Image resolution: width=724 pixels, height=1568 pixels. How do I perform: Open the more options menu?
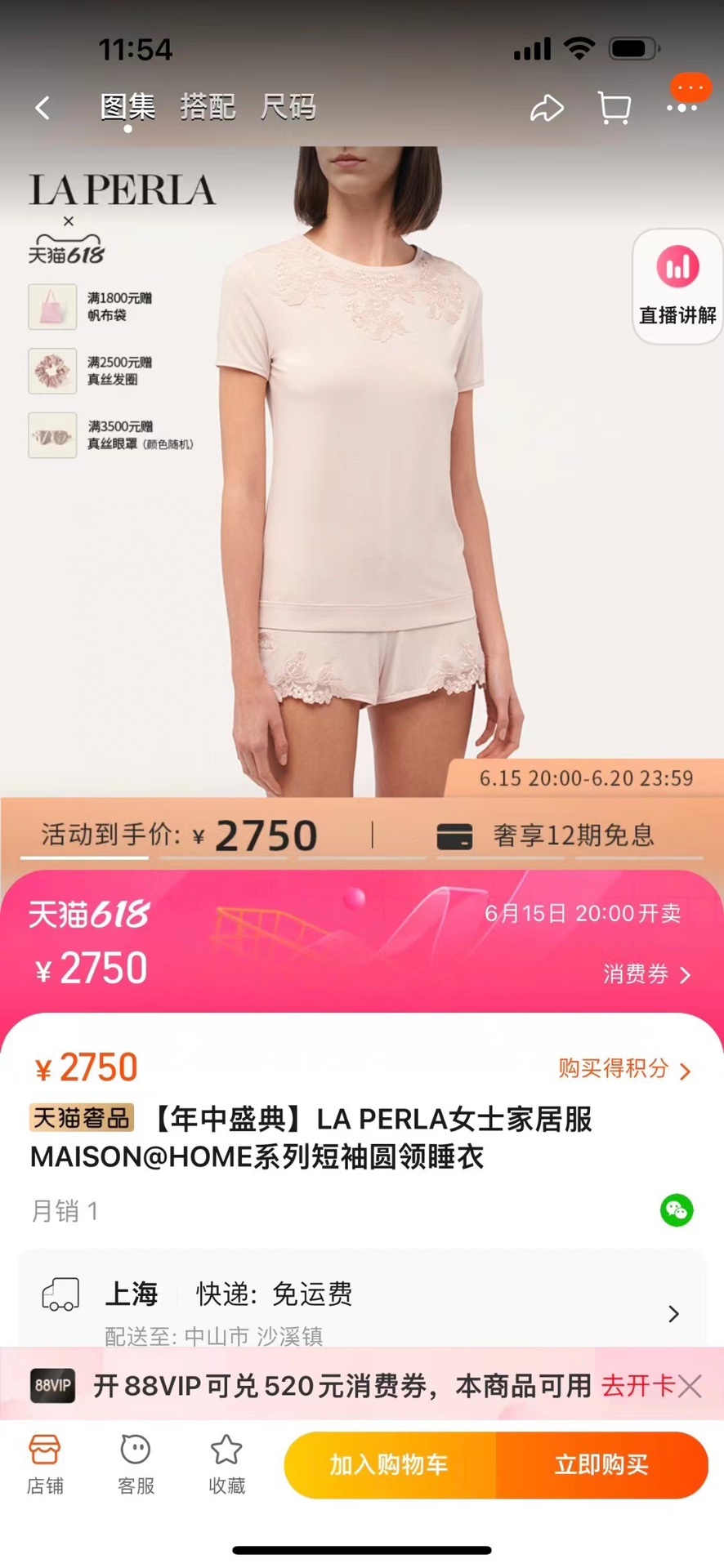pyautogui.click(x=682, y=107)
